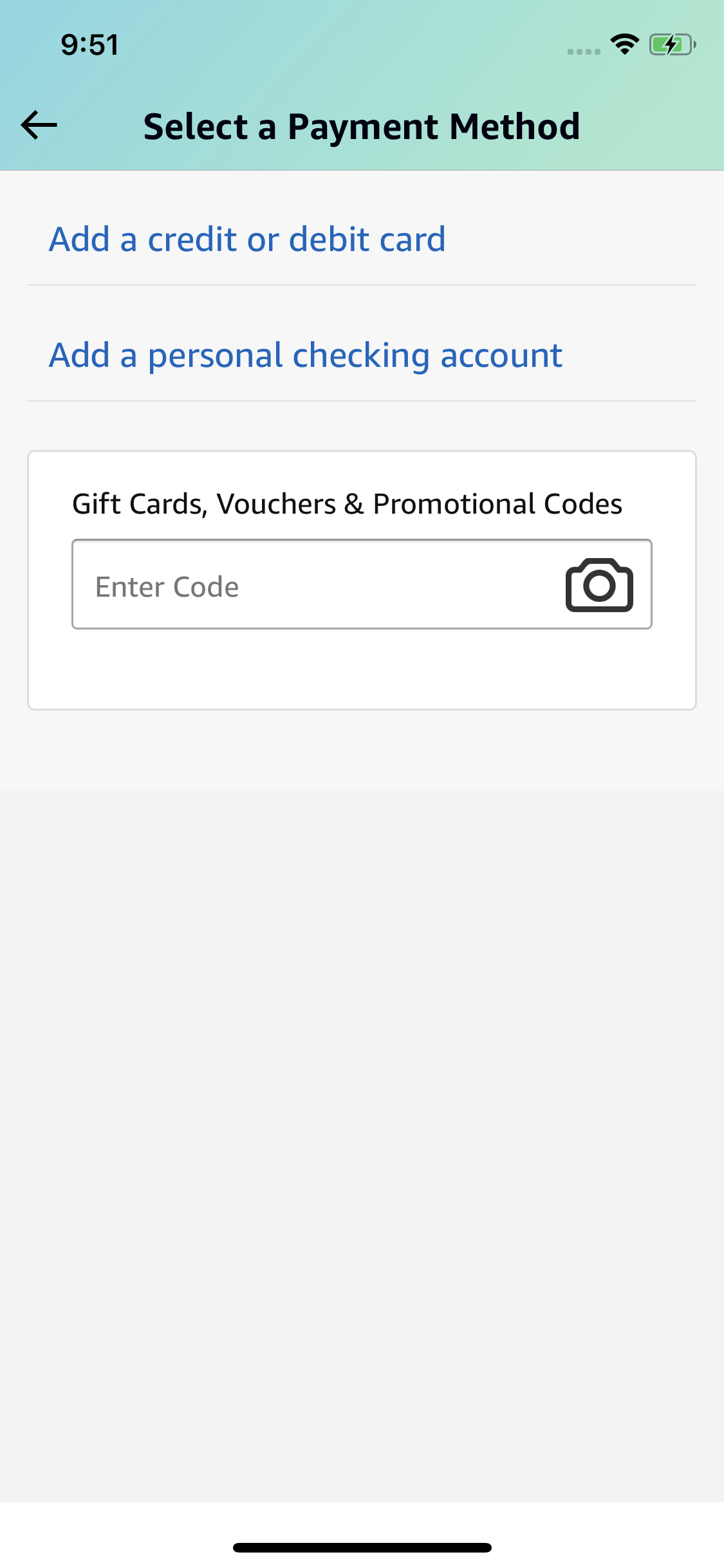The image size is (724, 1568).
Task: Tap the cellular signal dots
Action: pos(584,50)
